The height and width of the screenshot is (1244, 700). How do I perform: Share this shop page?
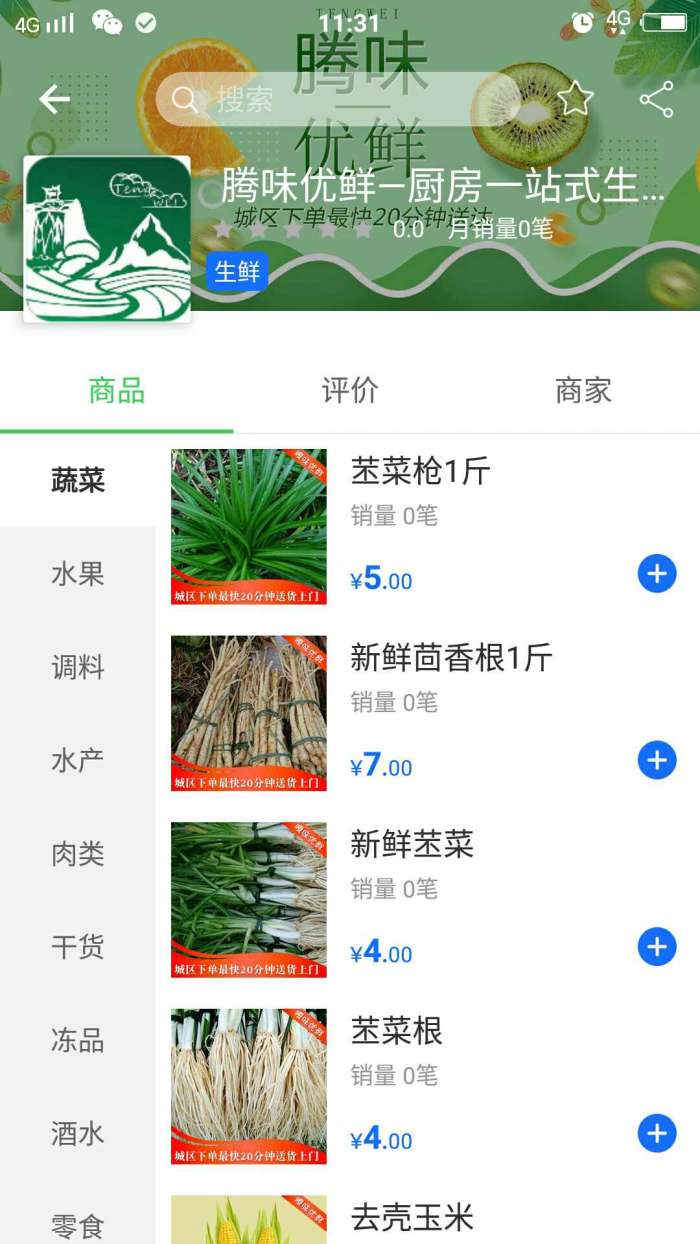[657, 99]
